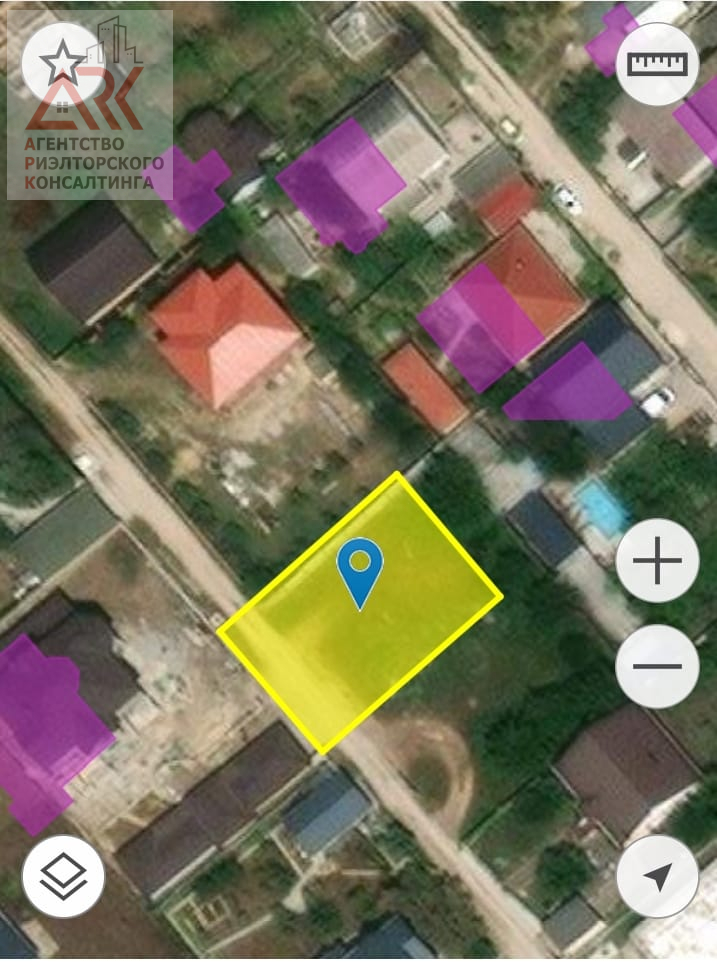
Task: Zoom in with the plus button
Action: coord(657,562)
